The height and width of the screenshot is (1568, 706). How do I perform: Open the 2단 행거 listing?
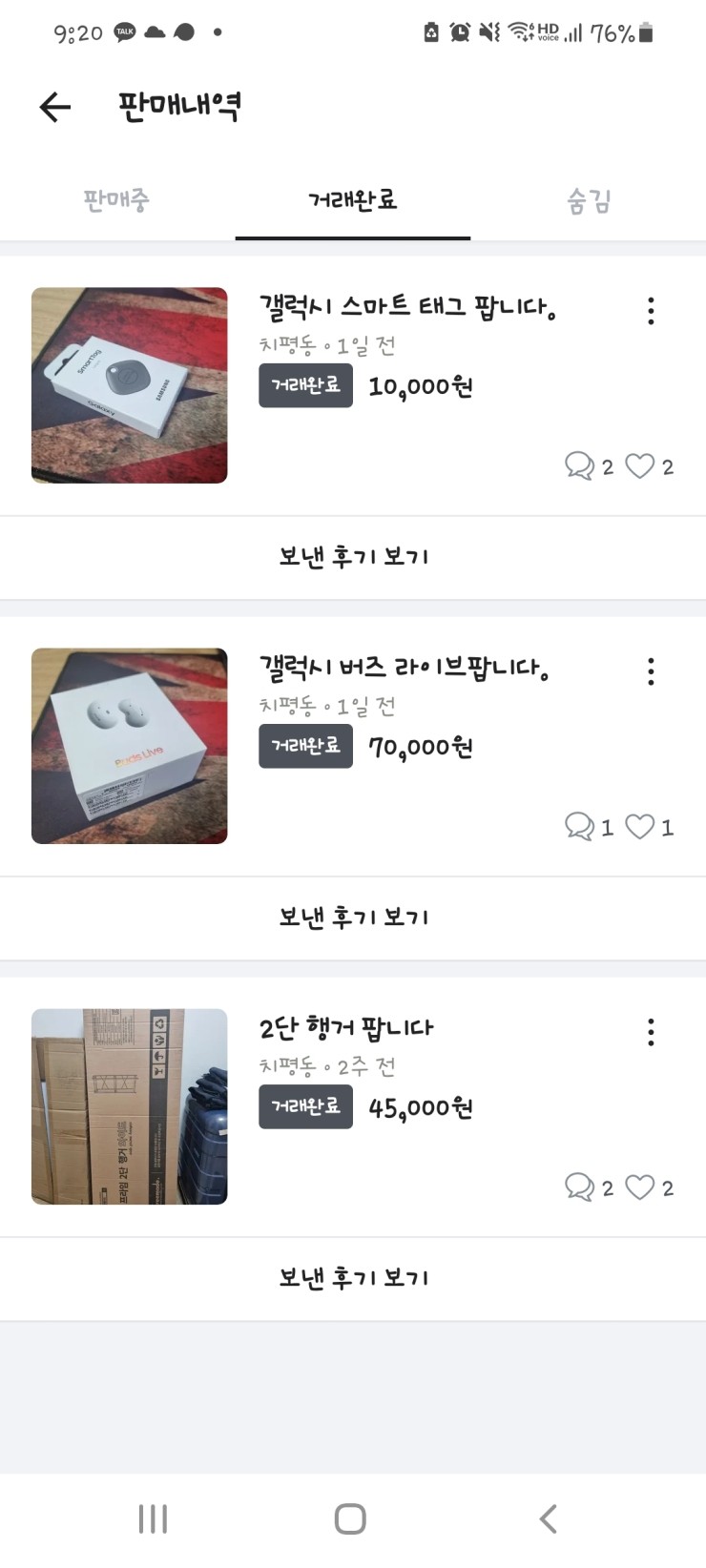coord(345,1028)
